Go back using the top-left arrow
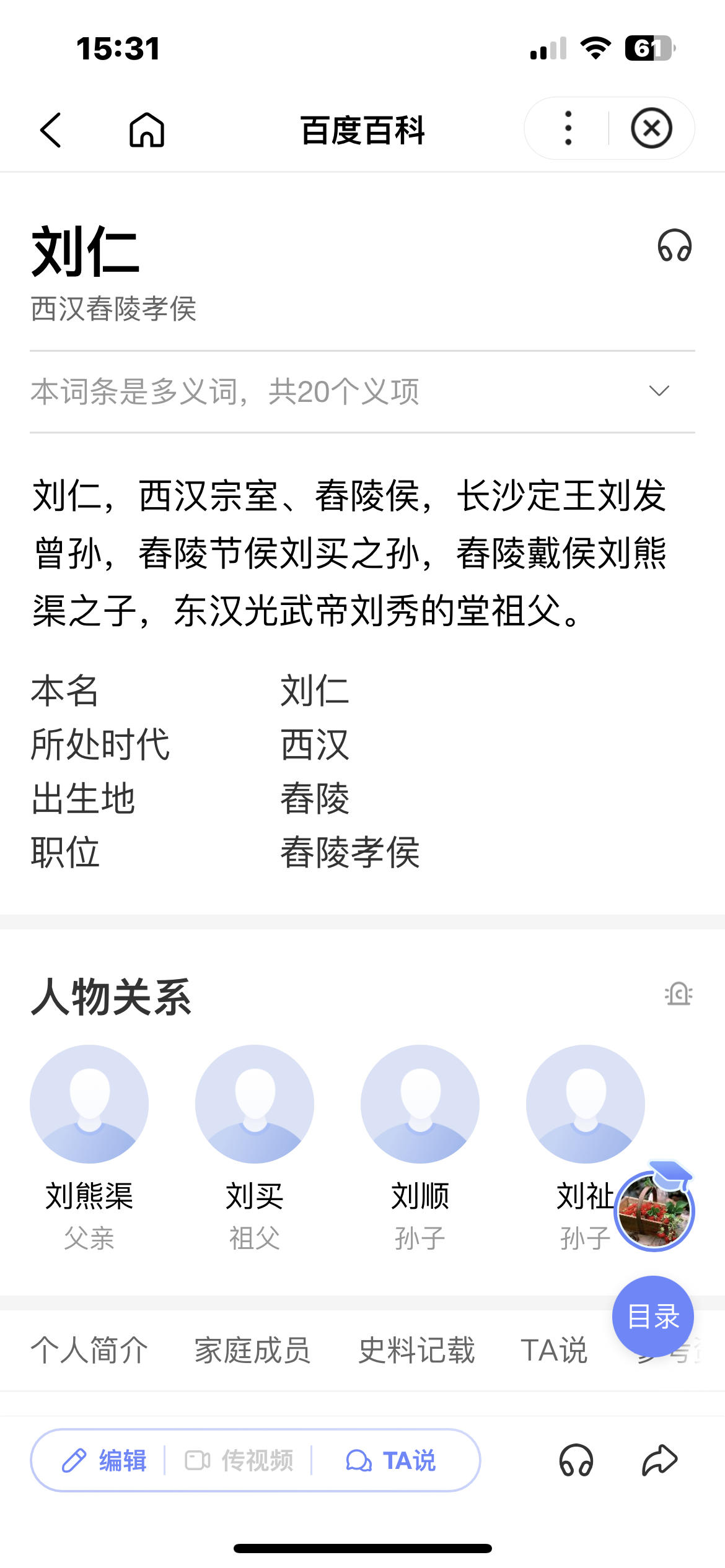Viewport: 725px width, 1568px height. click(51, 130)
